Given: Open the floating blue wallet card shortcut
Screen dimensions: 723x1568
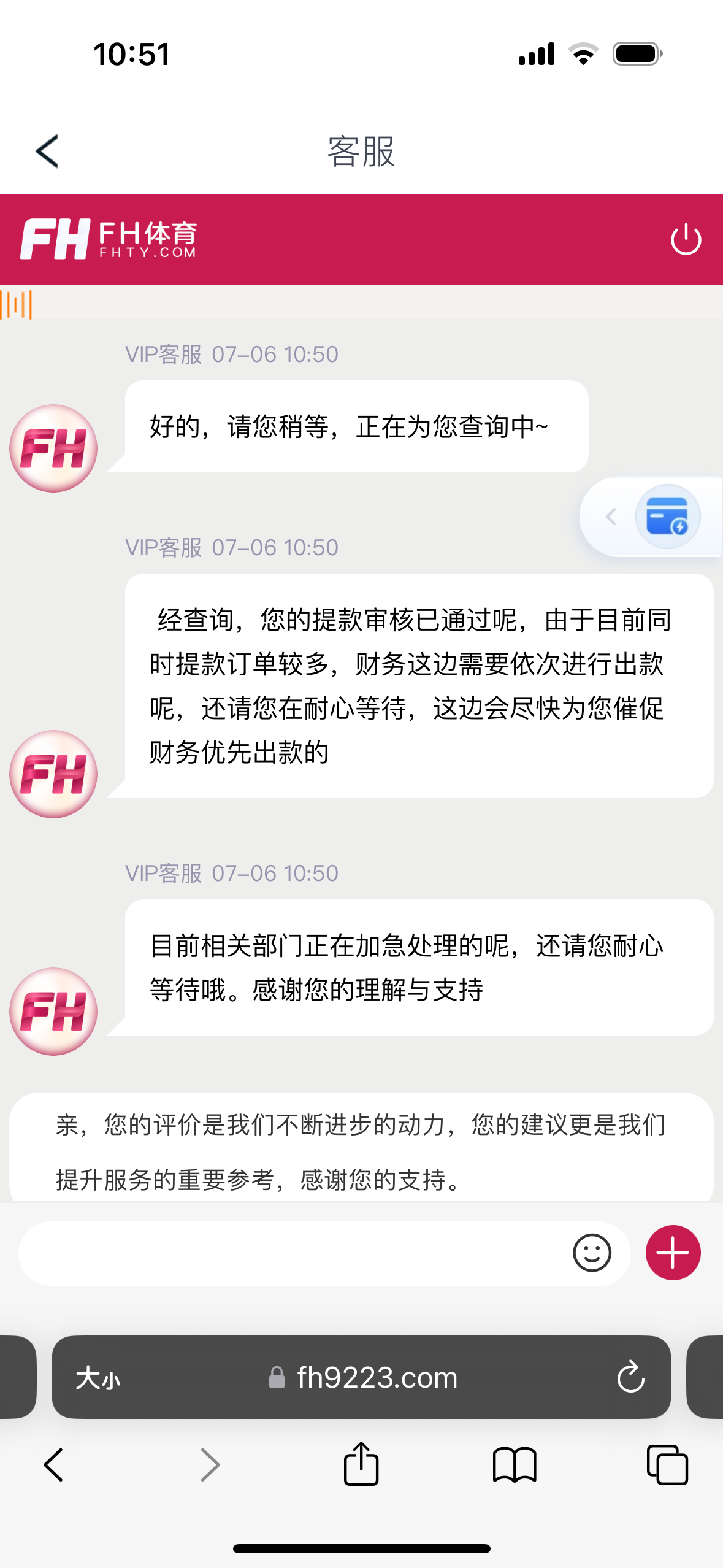Looking at the screenshot, I should coord(667,517).
